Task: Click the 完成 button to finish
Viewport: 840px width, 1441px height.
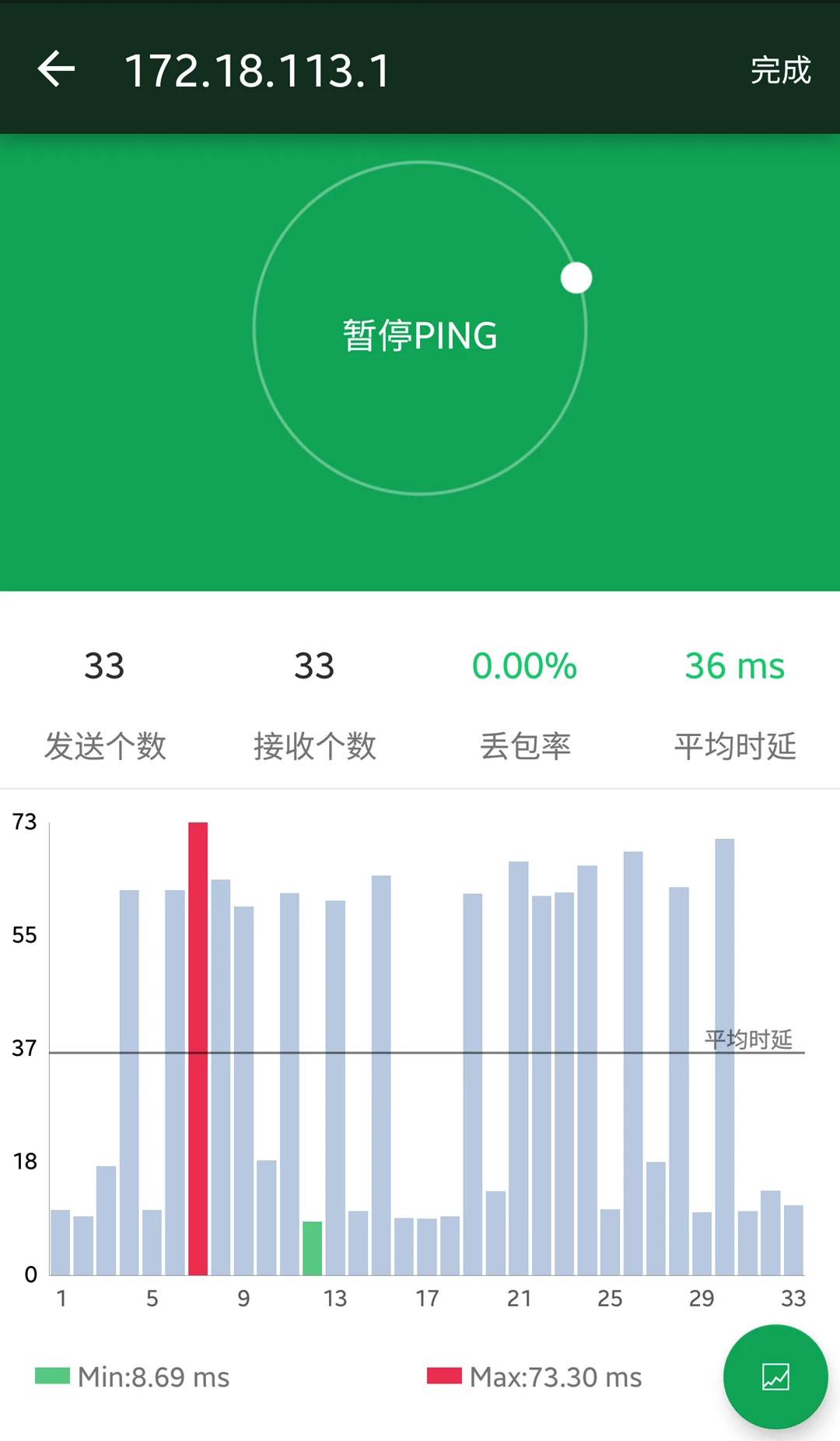Action: pos(779,70)
